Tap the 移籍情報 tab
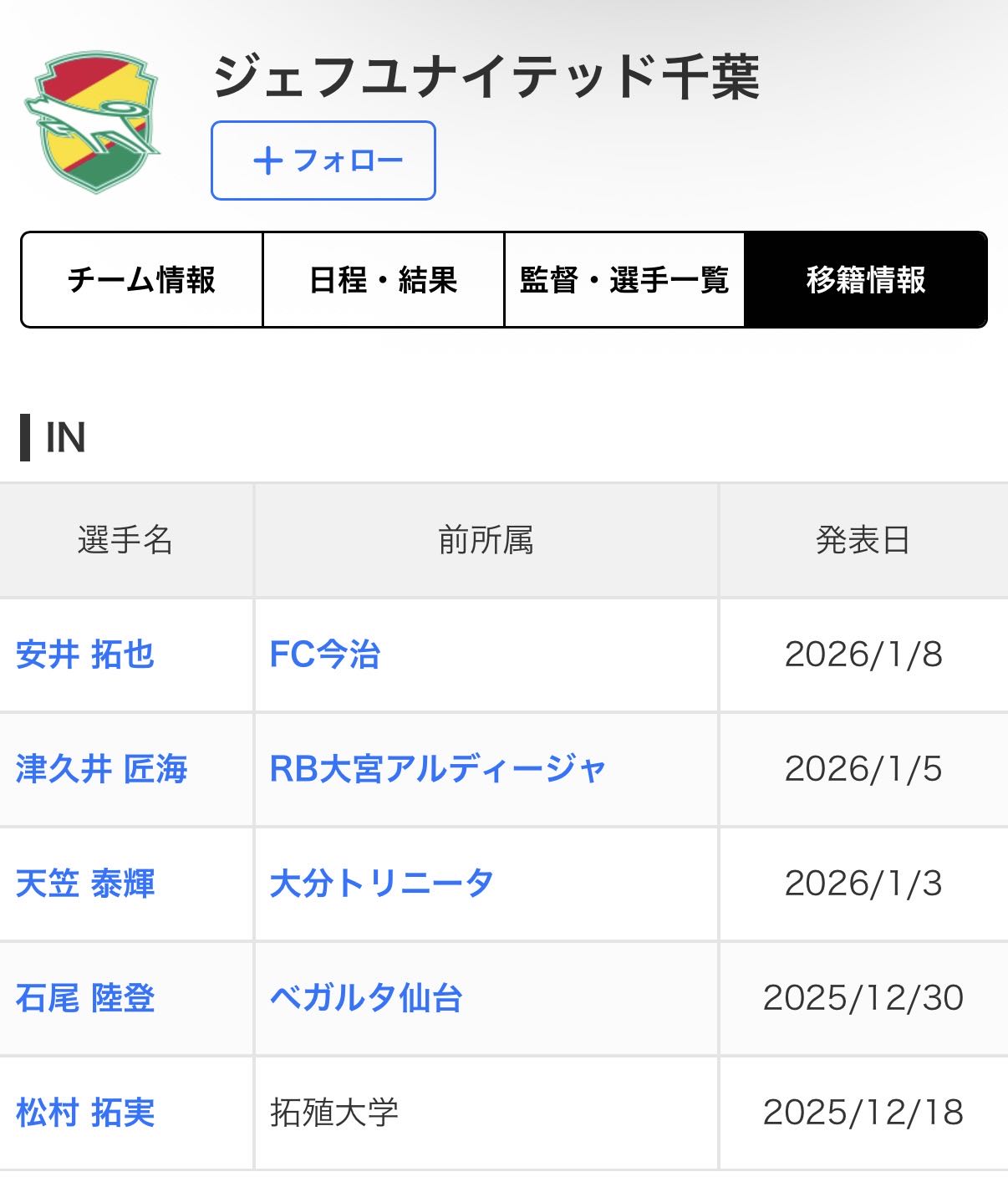This screenshot has width=1008, height=1182. (866, 280)
